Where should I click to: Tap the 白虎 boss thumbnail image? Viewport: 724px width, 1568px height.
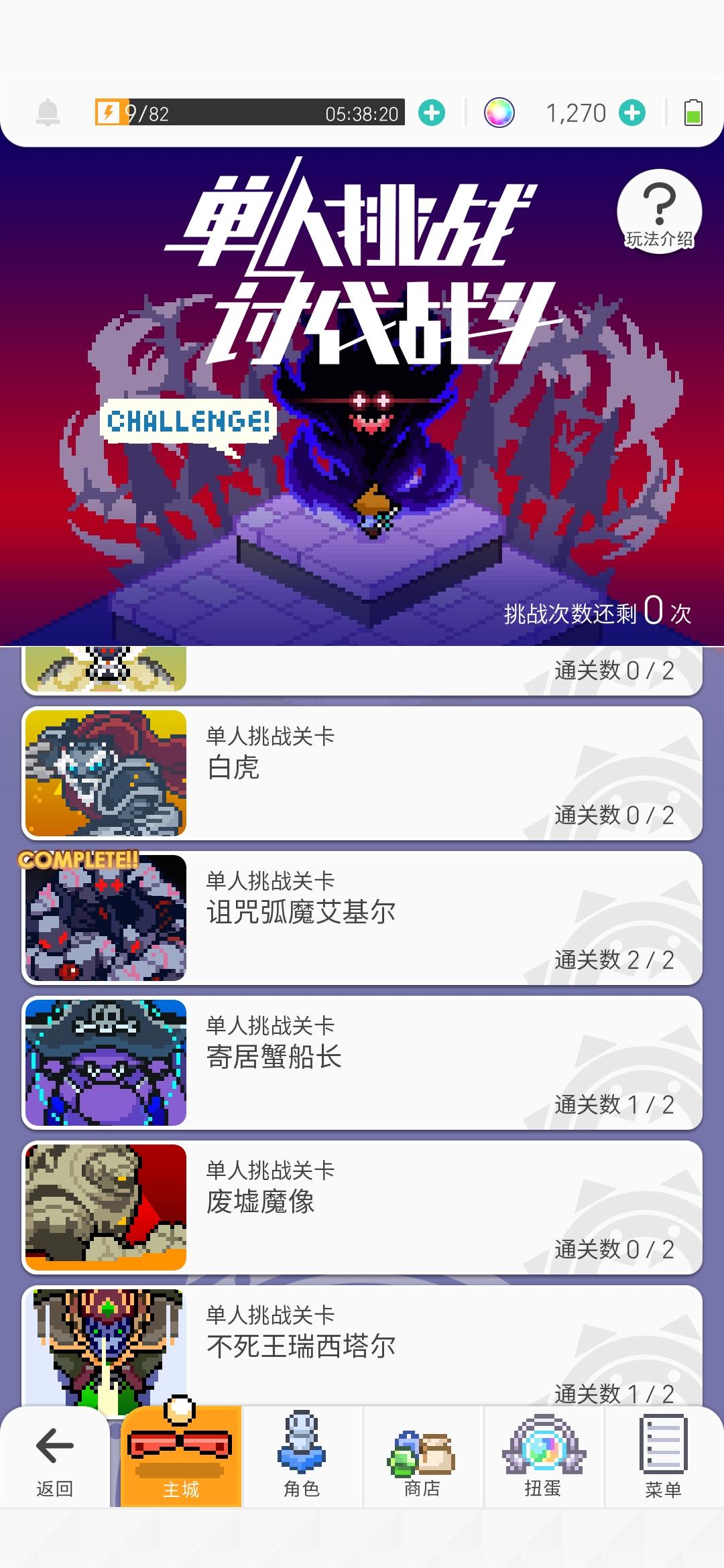[106, 771]
